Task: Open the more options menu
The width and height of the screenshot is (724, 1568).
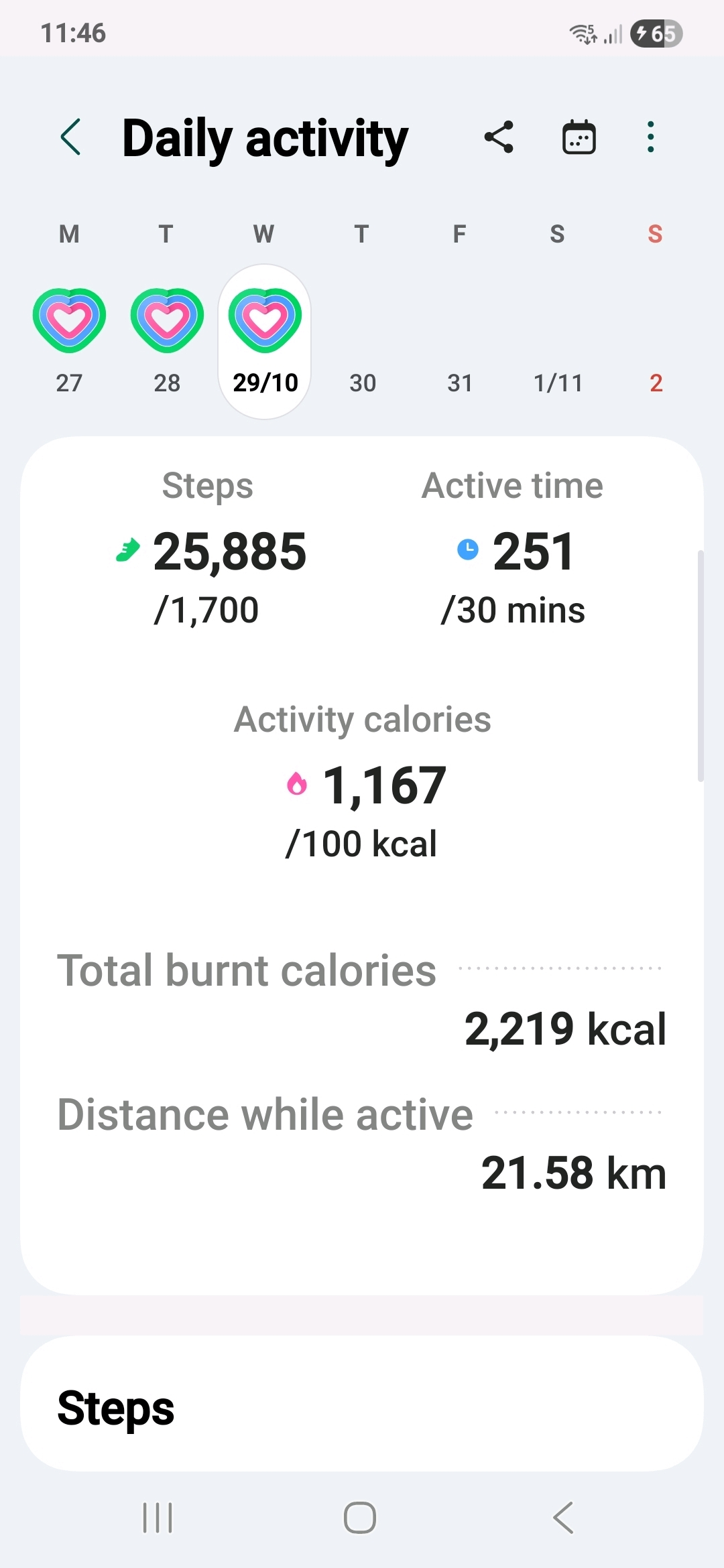Action: tap(650, 137)
